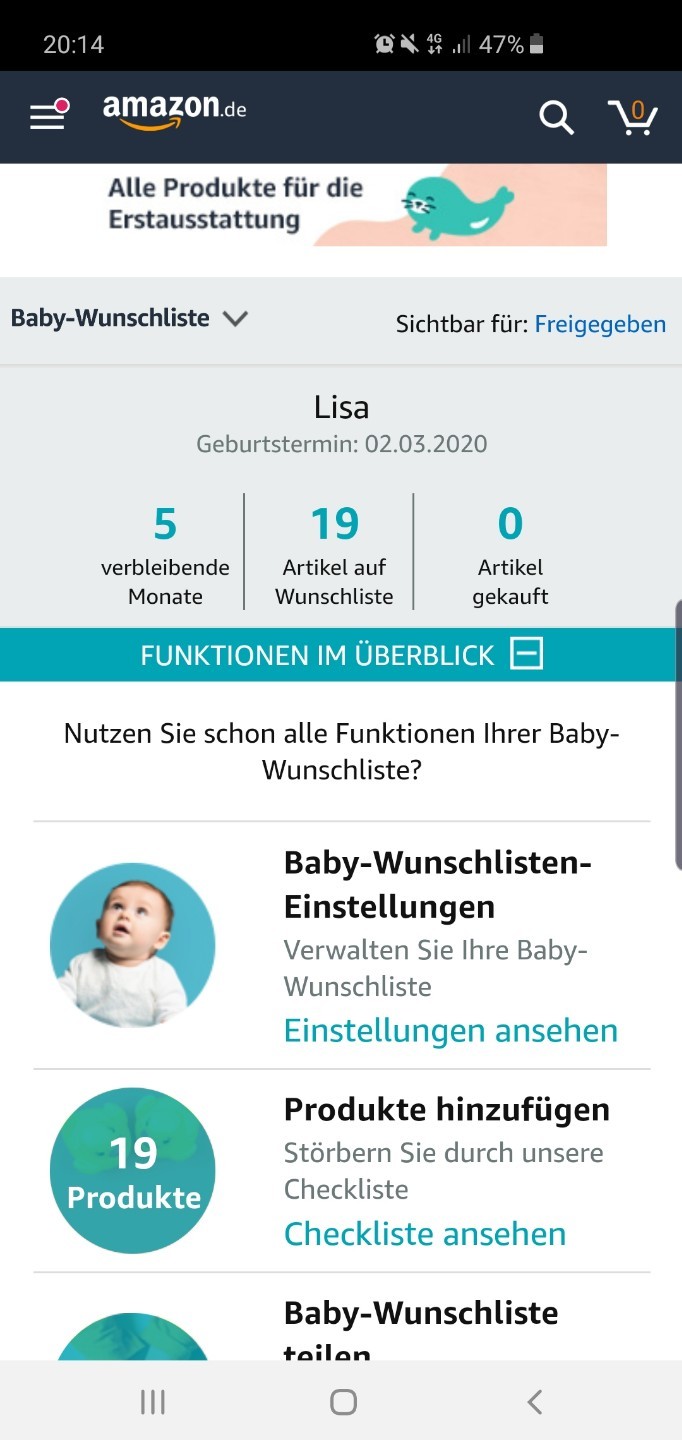Open the Erstausstattung products banner
Screen dimensions: 682x1440
[x=357, y=205]
